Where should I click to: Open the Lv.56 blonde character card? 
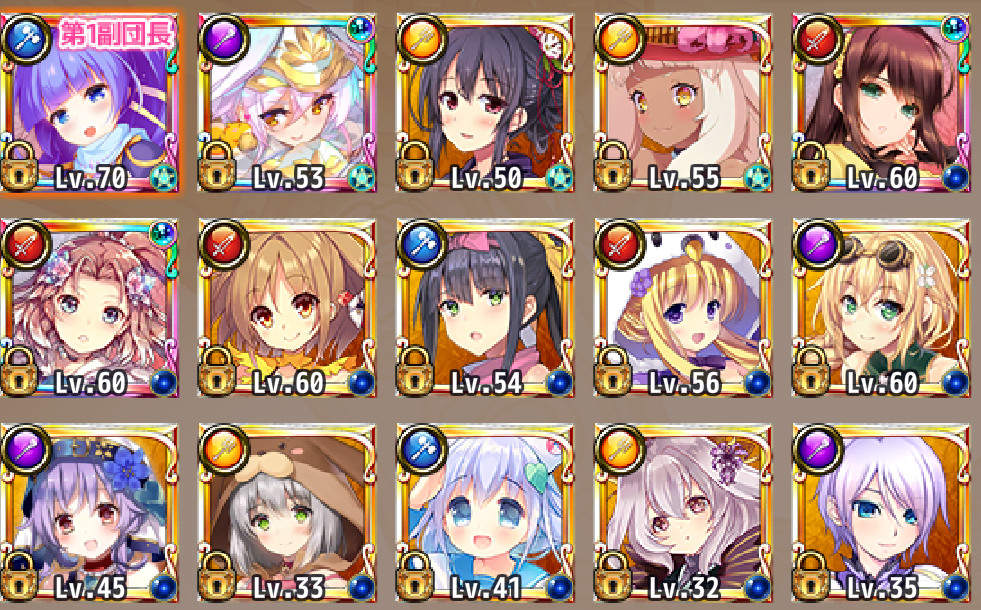click(684, 307)
